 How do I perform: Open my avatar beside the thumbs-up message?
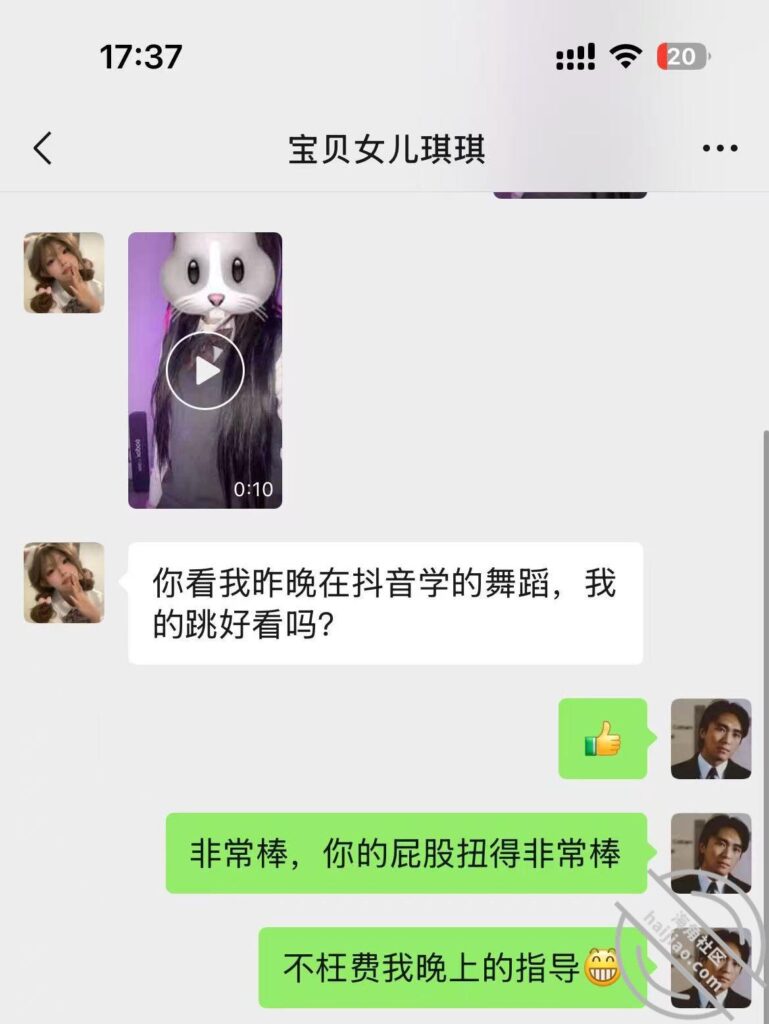click(710, 739)
